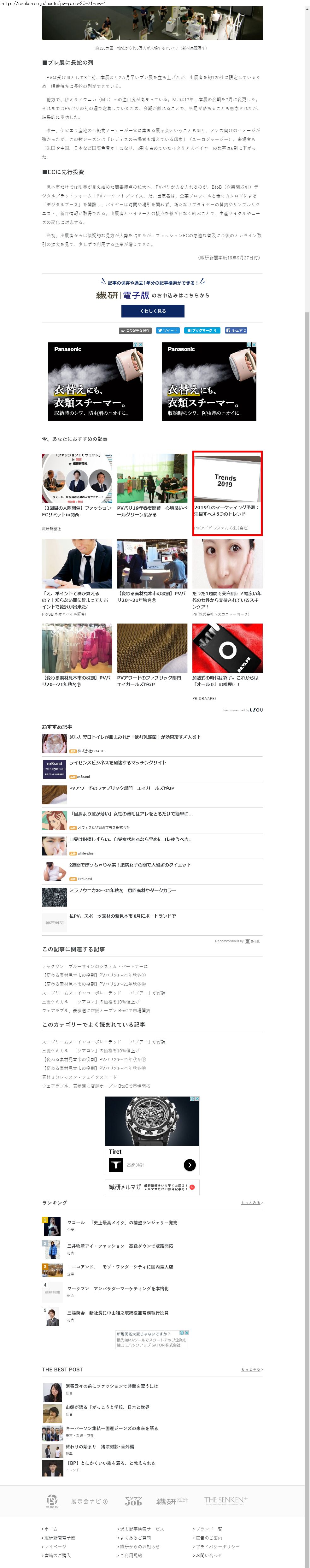Open ミラノウニカ20〜21年秋冬 recommended article
310x1568 pixels.
click(123, 890)
